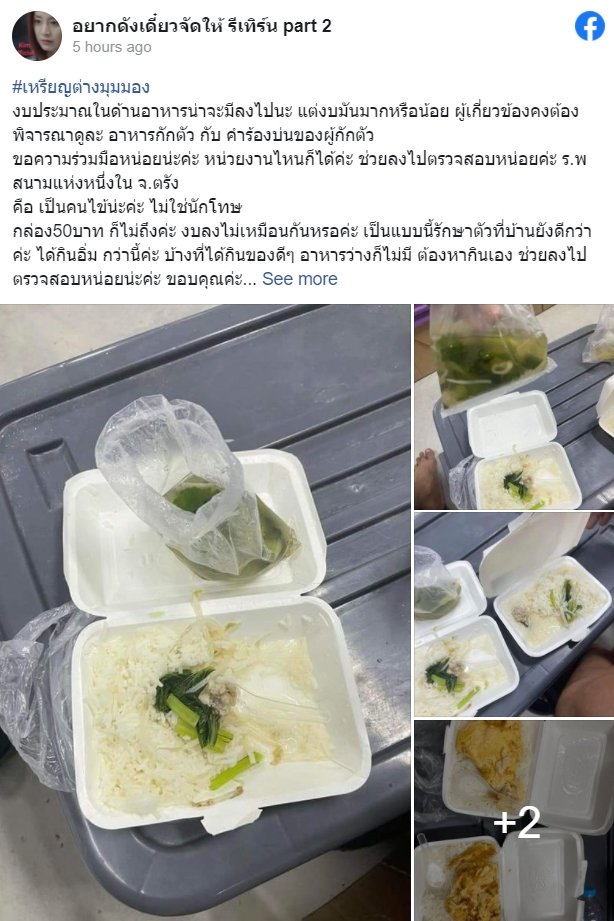
Task: Open the large photo of the rice box
Action: 205,612
